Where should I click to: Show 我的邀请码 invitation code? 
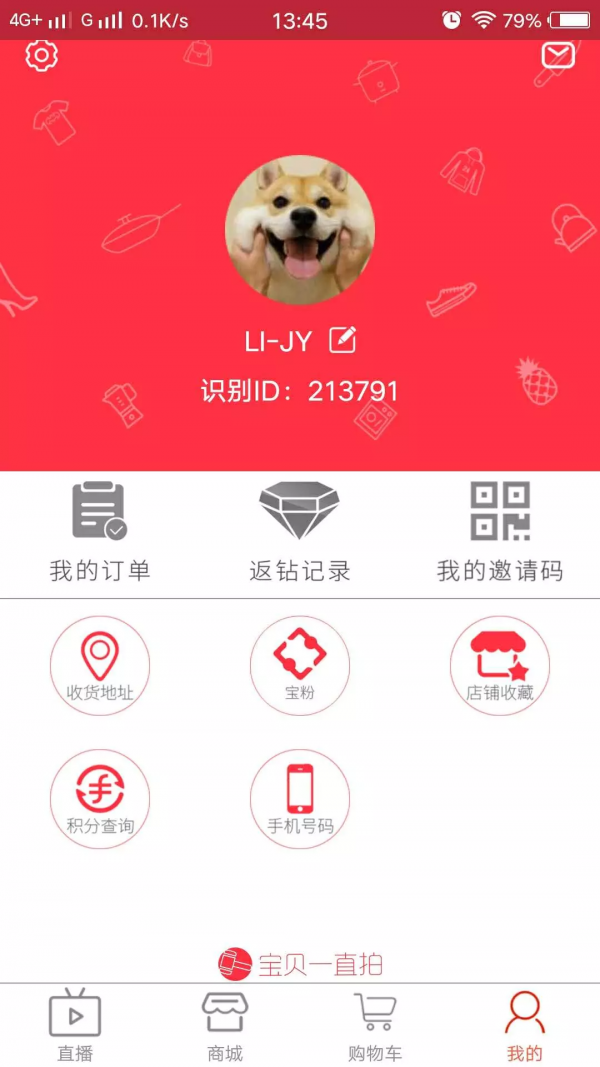(x=500, y=531)
